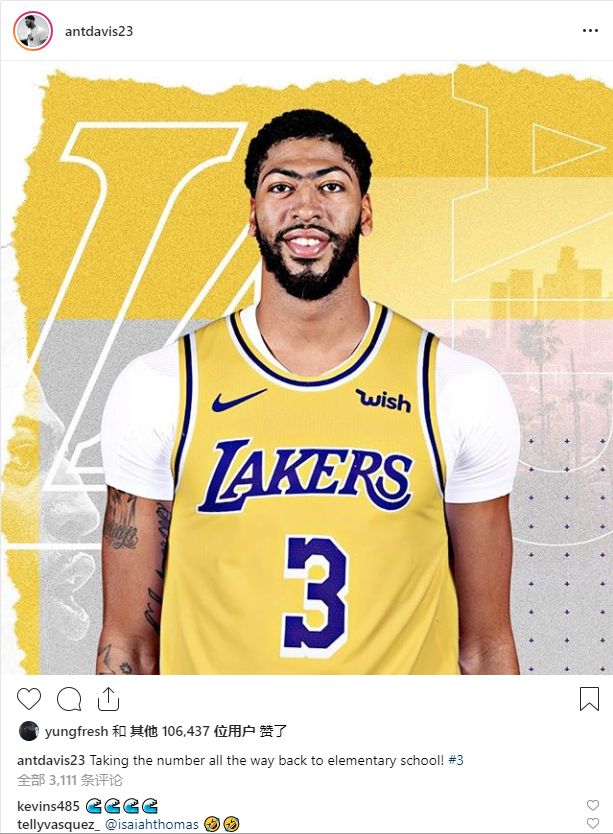Open kevins485's profile from comments

click(48, 806)
